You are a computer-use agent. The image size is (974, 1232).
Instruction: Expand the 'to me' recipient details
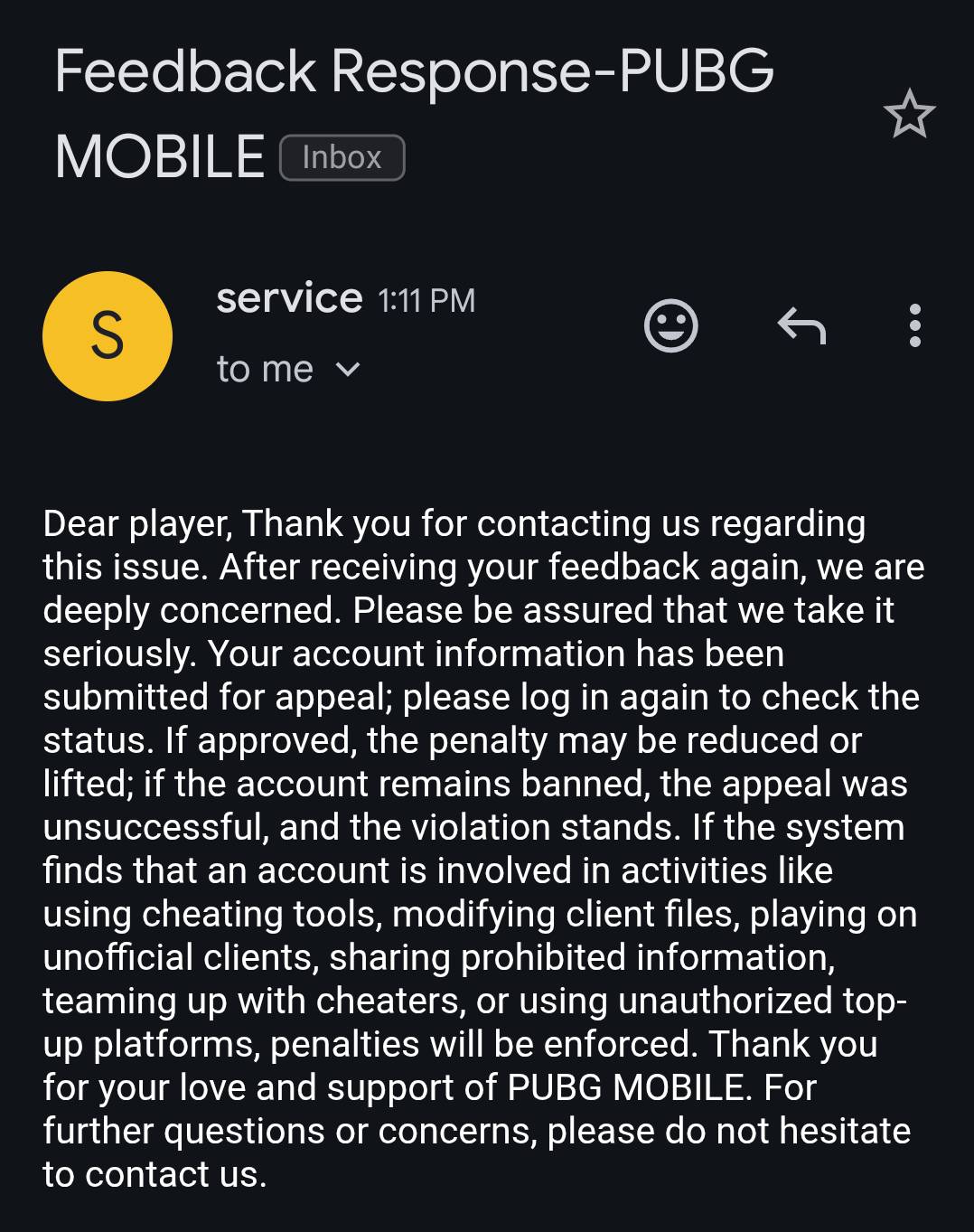(348, 369)
